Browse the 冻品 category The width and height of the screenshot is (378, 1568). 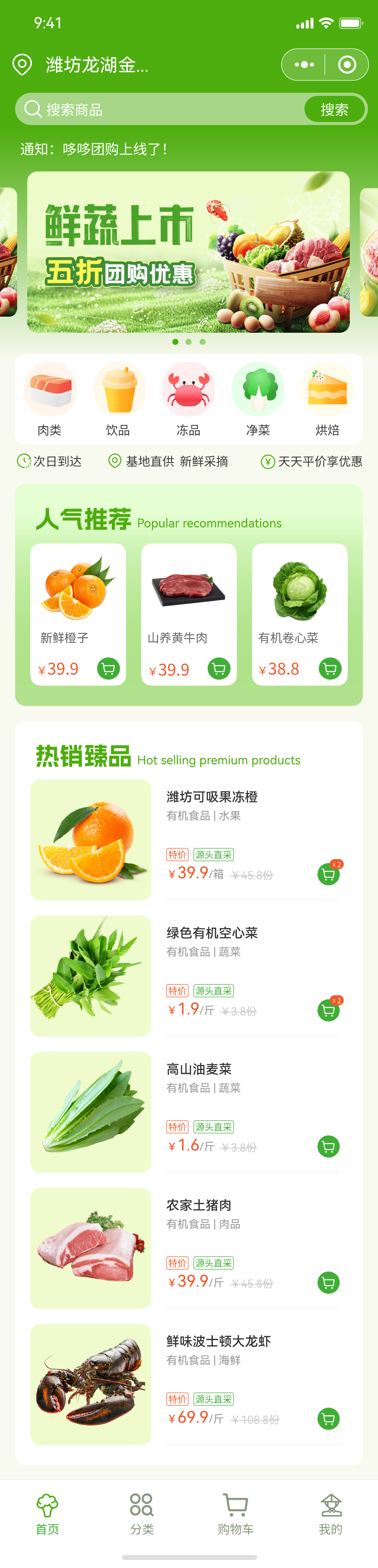(188, 399)
